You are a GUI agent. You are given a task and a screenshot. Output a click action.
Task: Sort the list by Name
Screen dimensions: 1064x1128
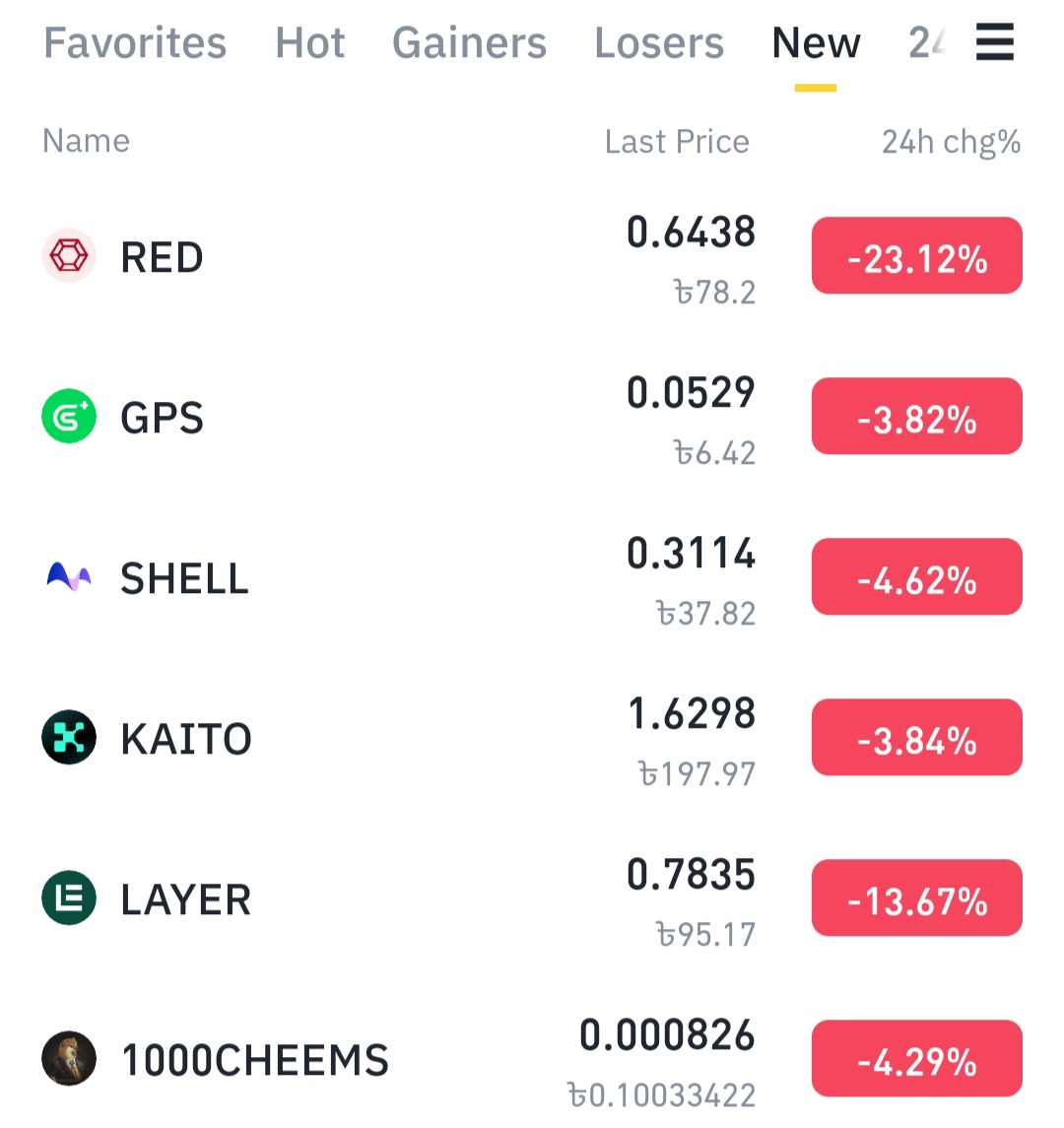(87, 140)
